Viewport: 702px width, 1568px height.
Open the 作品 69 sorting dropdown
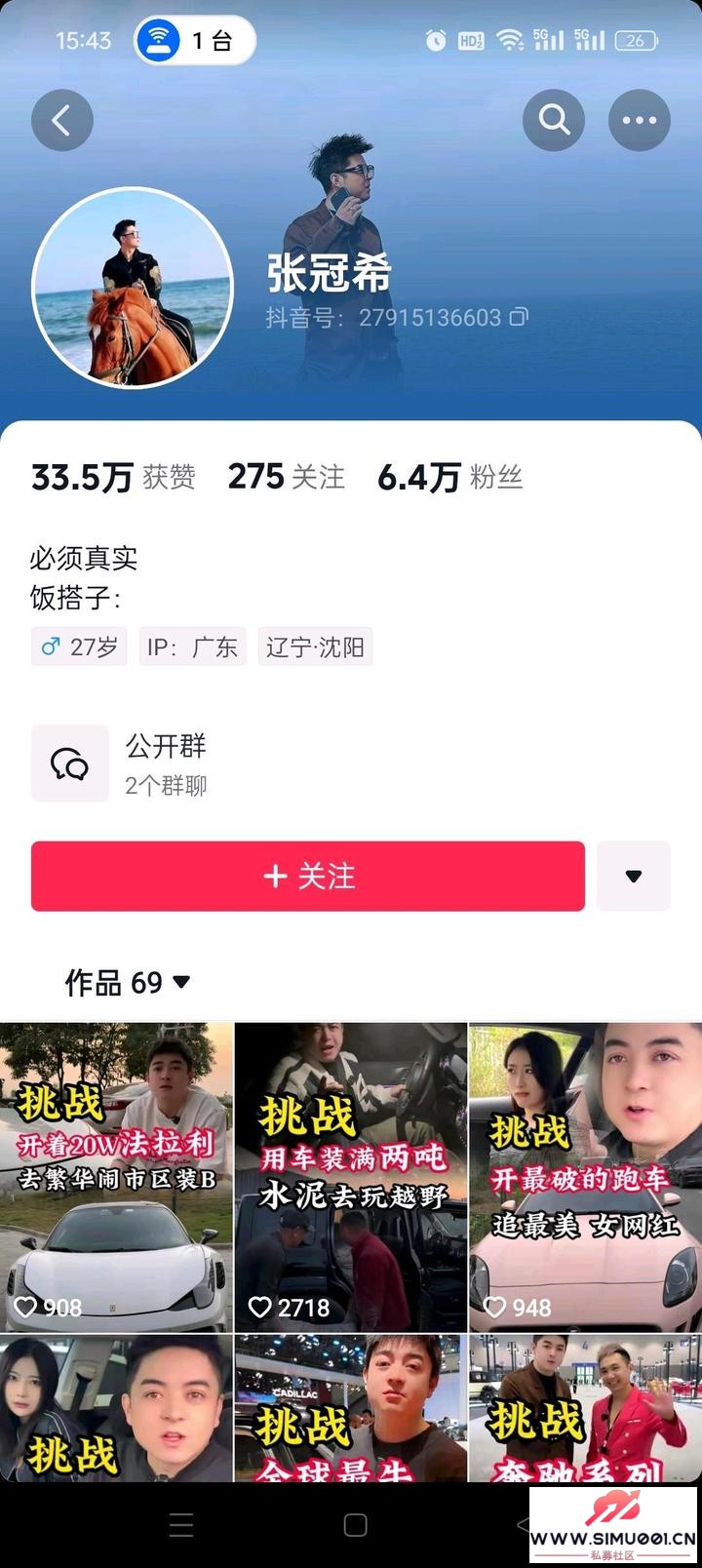(x=128, y=982)
